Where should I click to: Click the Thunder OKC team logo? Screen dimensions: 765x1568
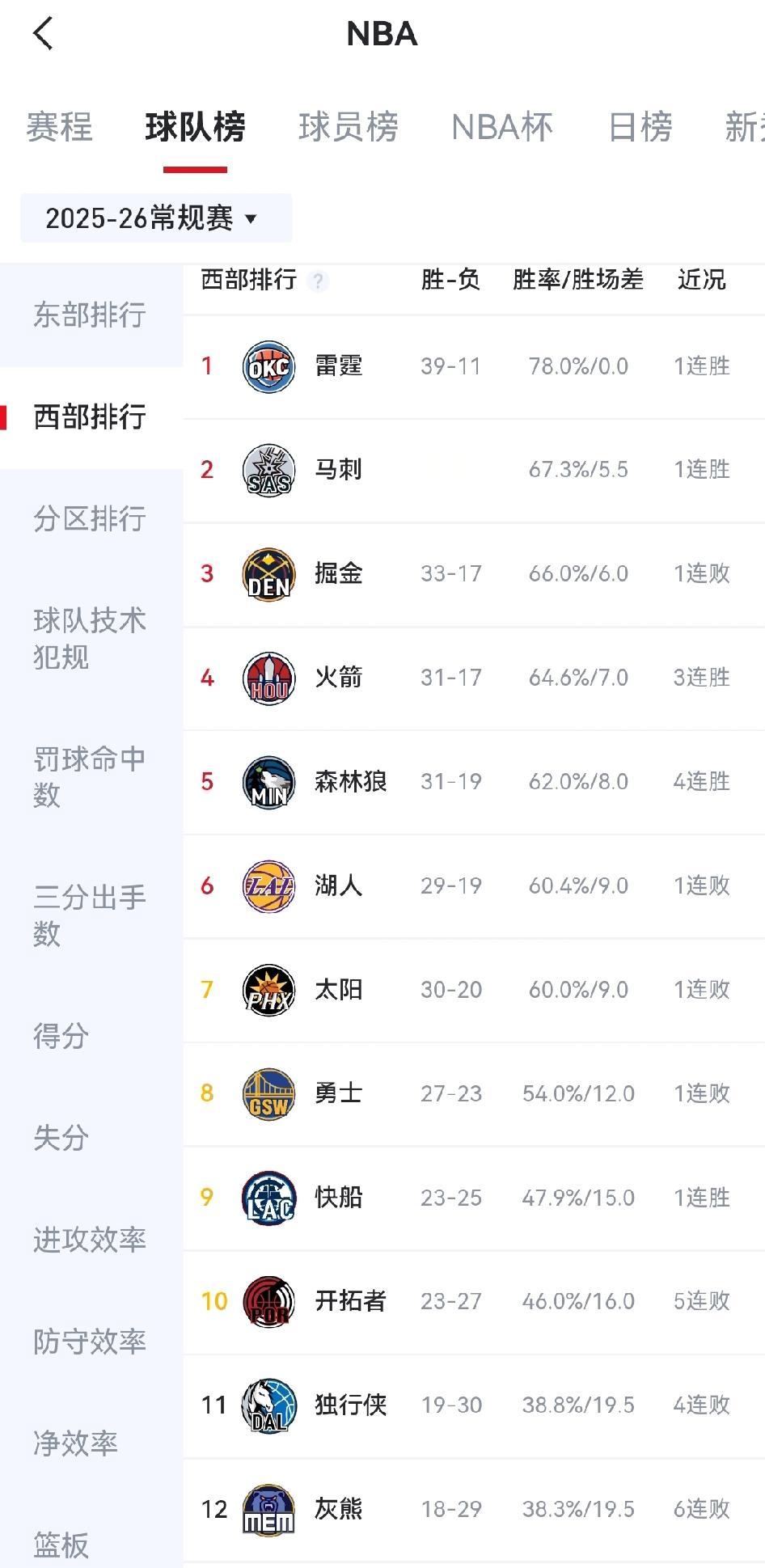click(x=268, y=366)
